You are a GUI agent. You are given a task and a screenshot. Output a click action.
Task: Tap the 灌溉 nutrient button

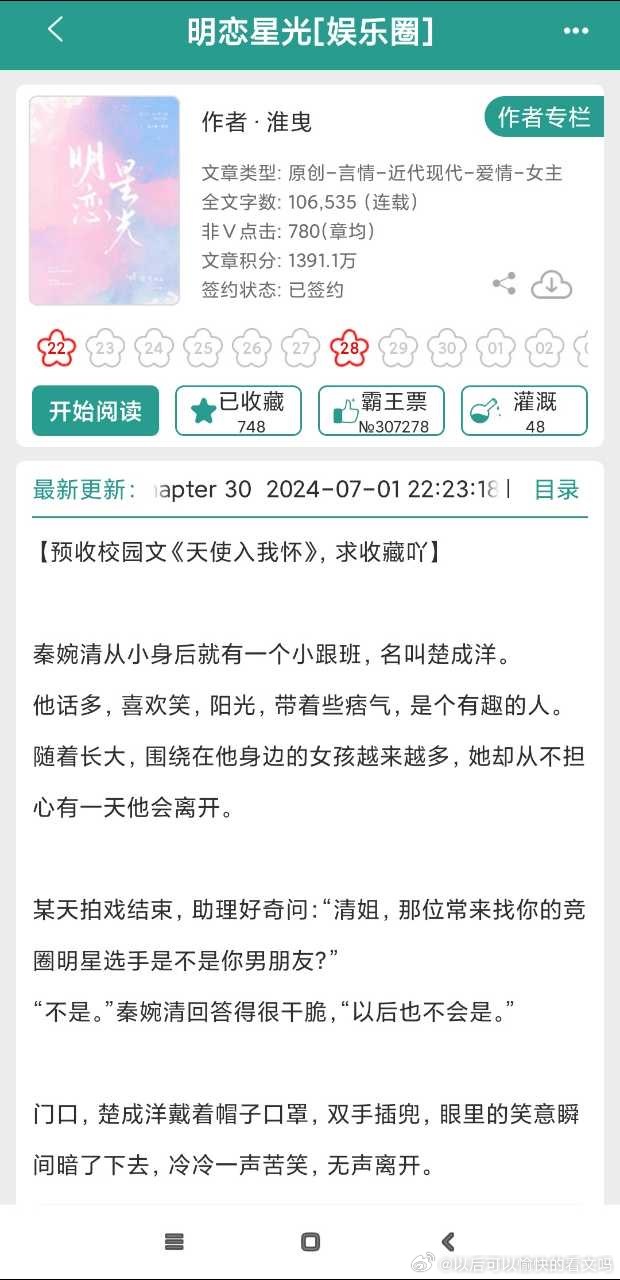tap(524, 411)
